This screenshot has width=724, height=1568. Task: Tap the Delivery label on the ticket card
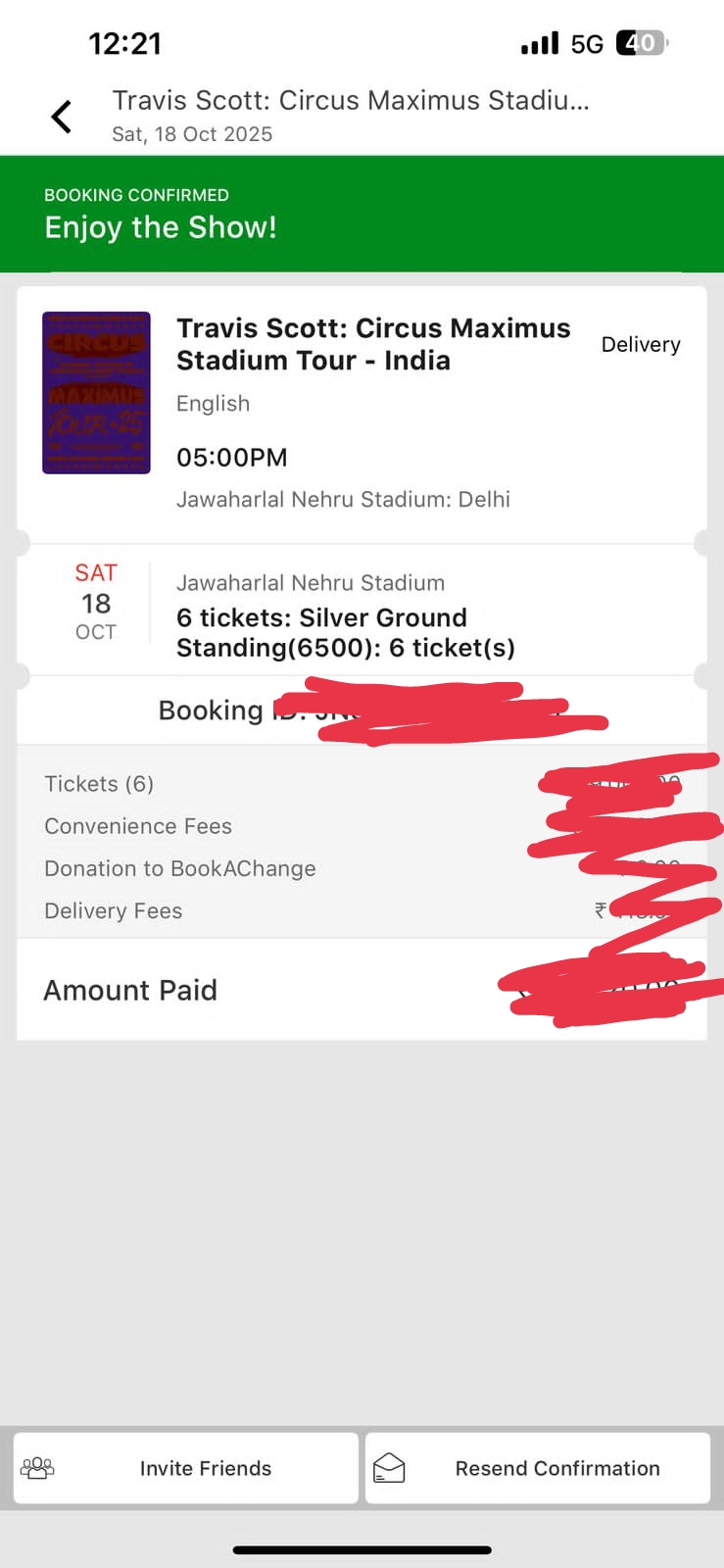pyautogui.click(x=641, y=344)
